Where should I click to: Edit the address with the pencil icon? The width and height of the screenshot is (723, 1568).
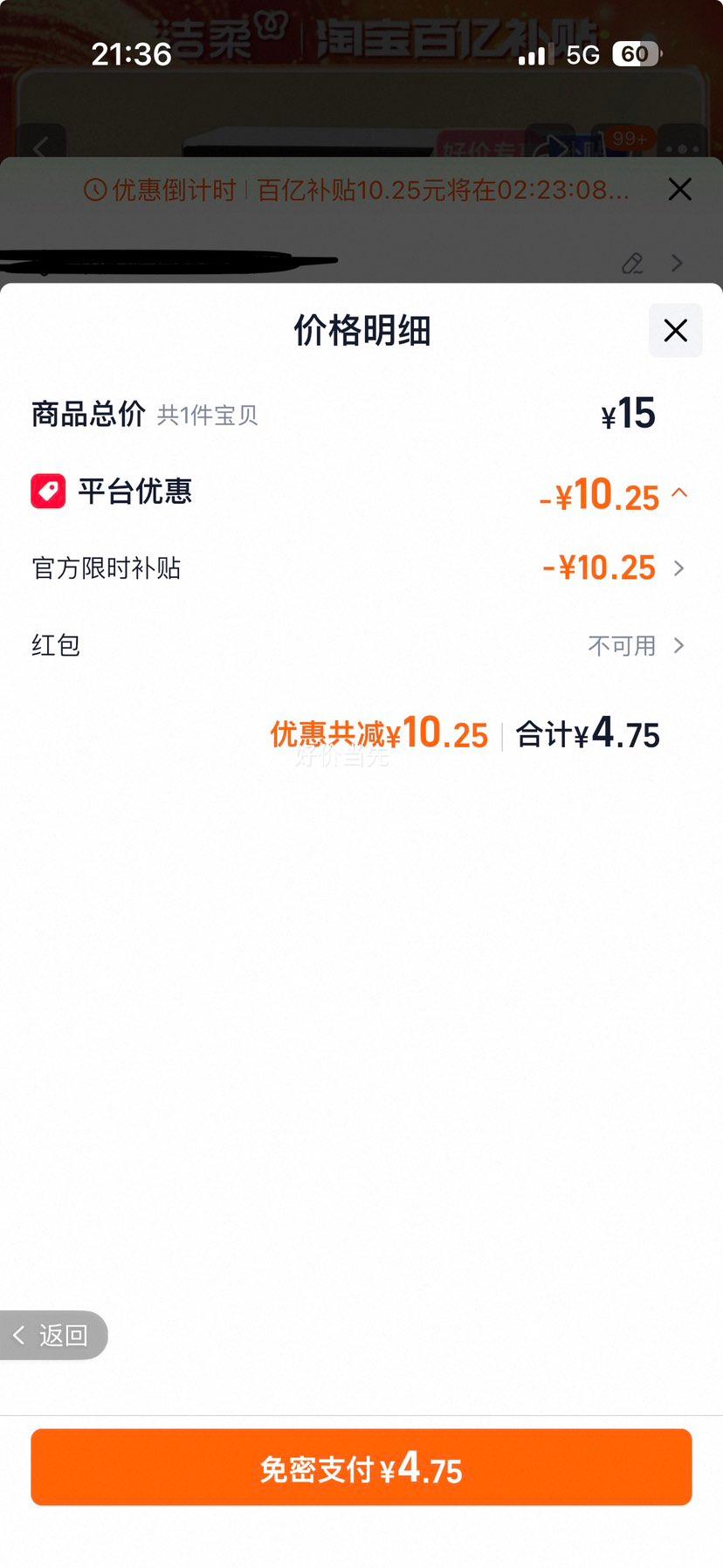[632, 263]
